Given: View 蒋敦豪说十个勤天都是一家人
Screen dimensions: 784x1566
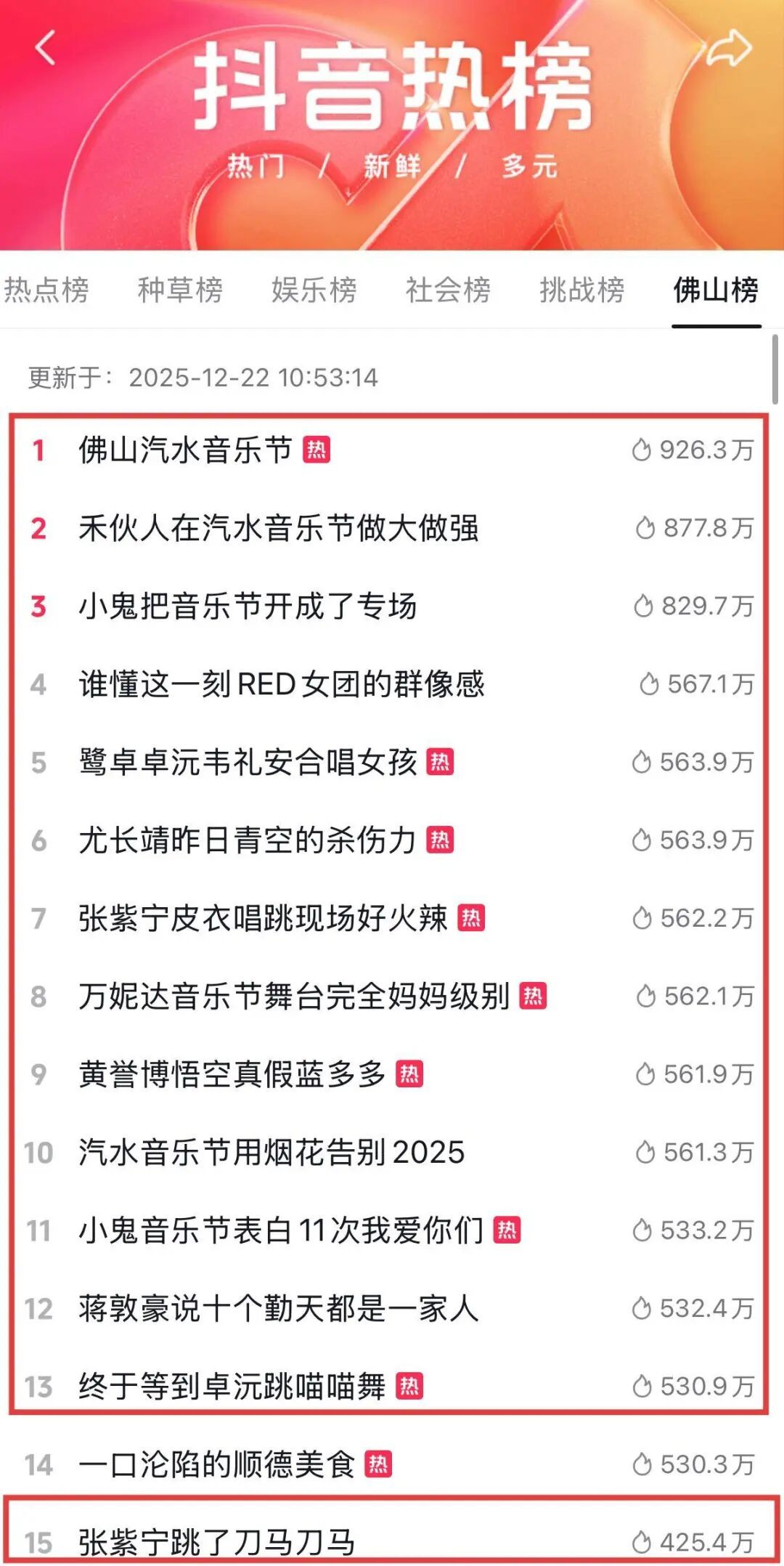Looking at the screenshot, I should 279,1309.
